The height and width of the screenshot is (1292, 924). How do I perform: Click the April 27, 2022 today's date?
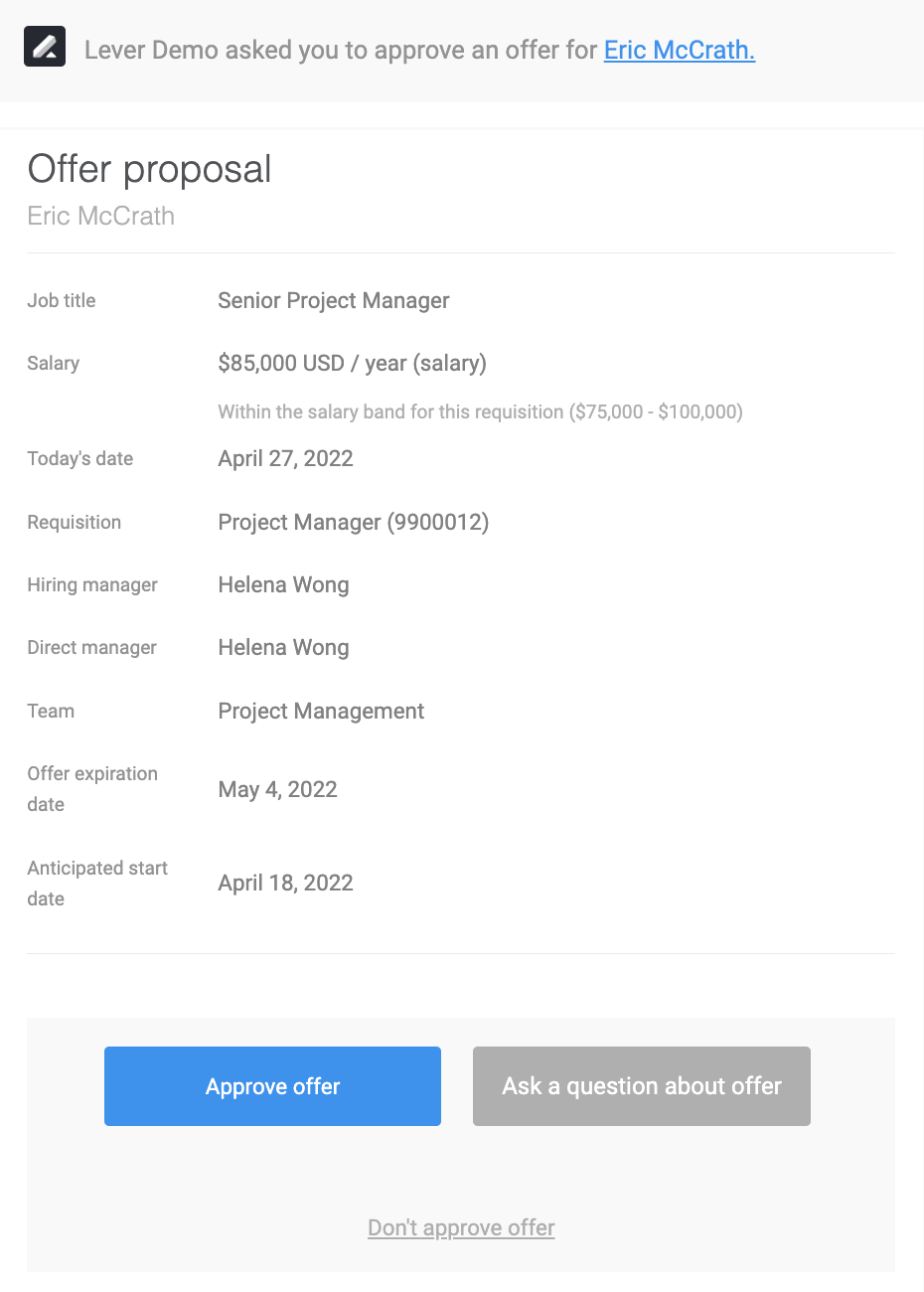pyautogui.click(x=285, y=458)
